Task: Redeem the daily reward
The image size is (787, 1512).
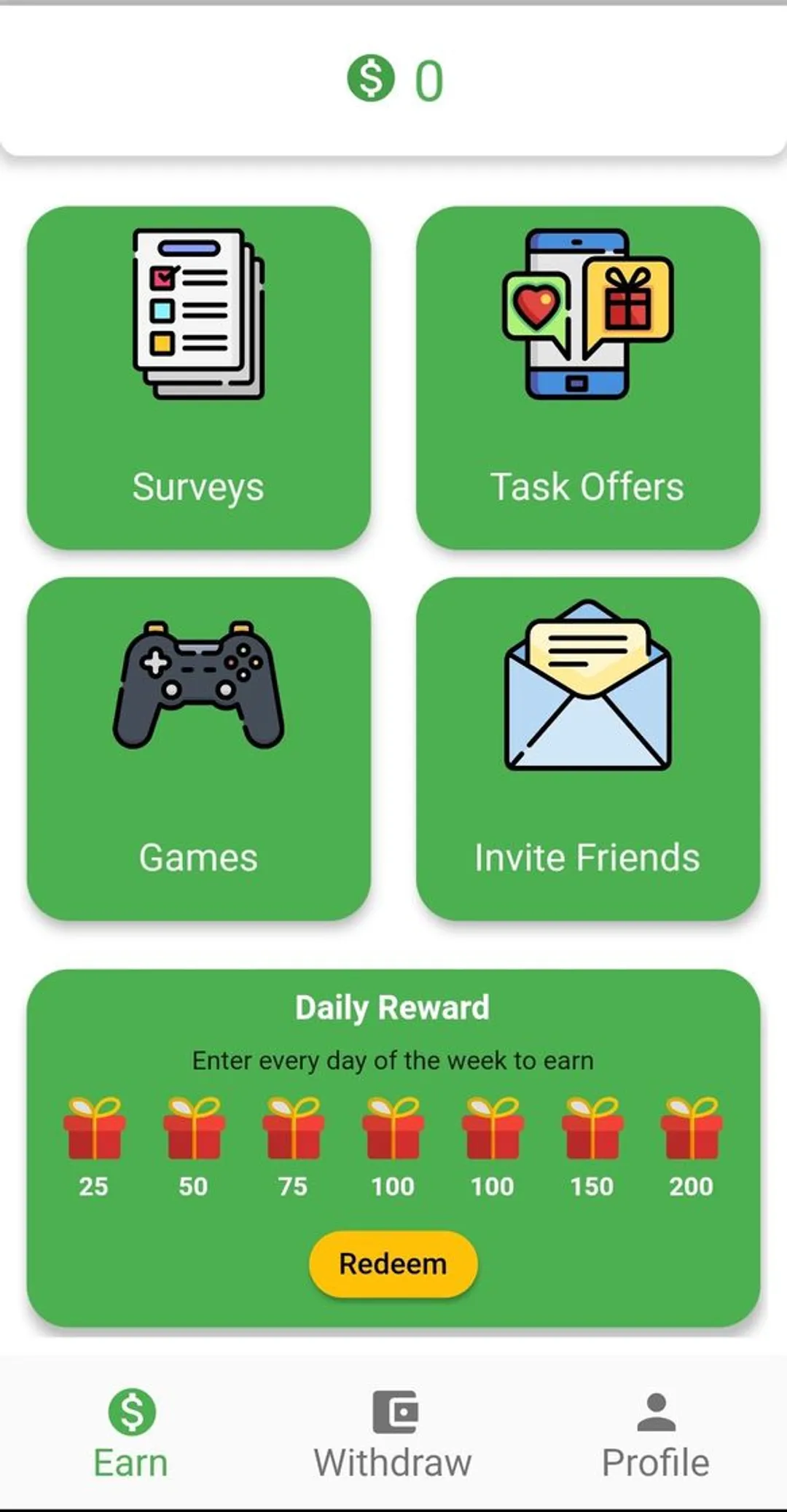Action: [393, 1264]
